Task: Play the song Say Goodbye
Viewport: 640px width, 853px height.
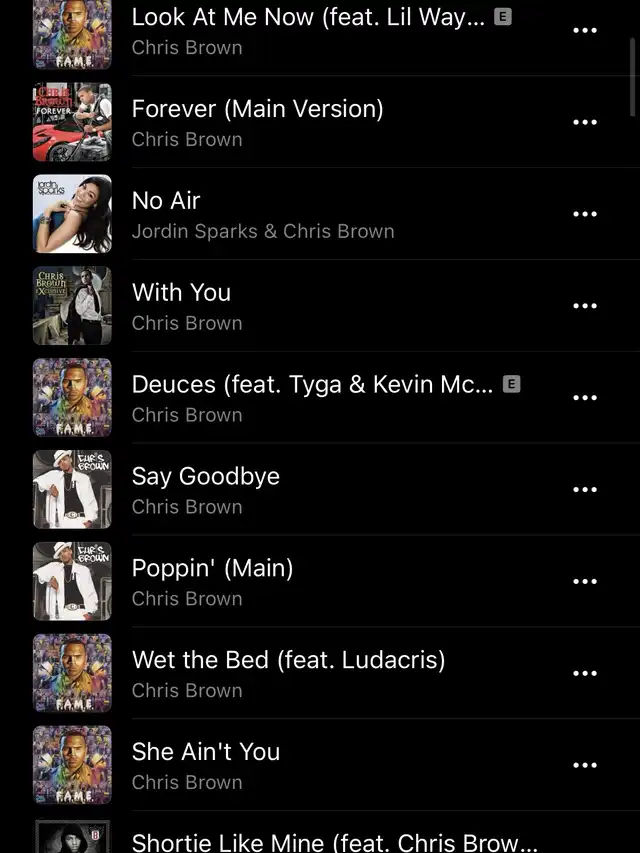Action: point(206,490)
